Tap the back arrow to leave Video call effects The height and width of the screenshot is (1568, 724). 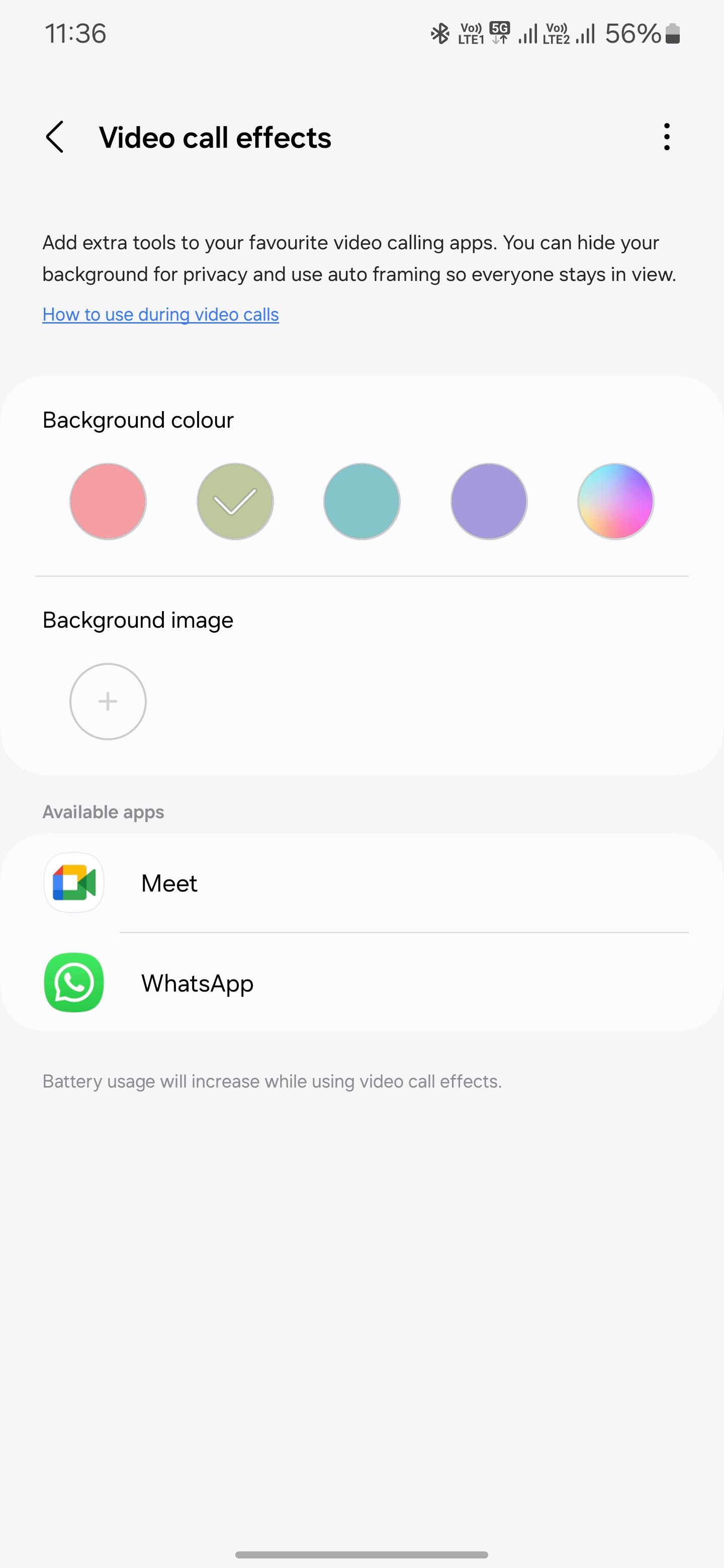55,137
